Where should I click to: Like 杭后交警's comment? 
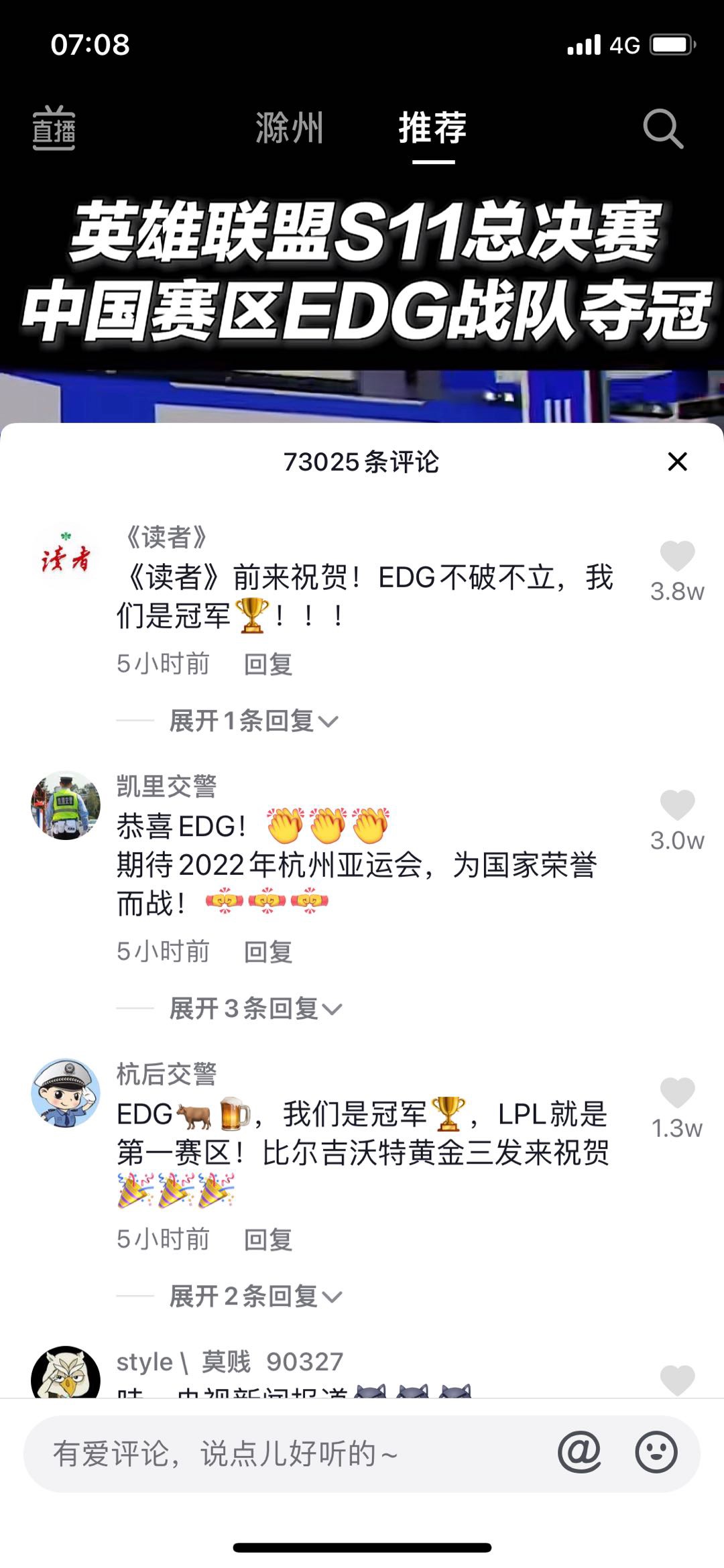point(677,1093)
